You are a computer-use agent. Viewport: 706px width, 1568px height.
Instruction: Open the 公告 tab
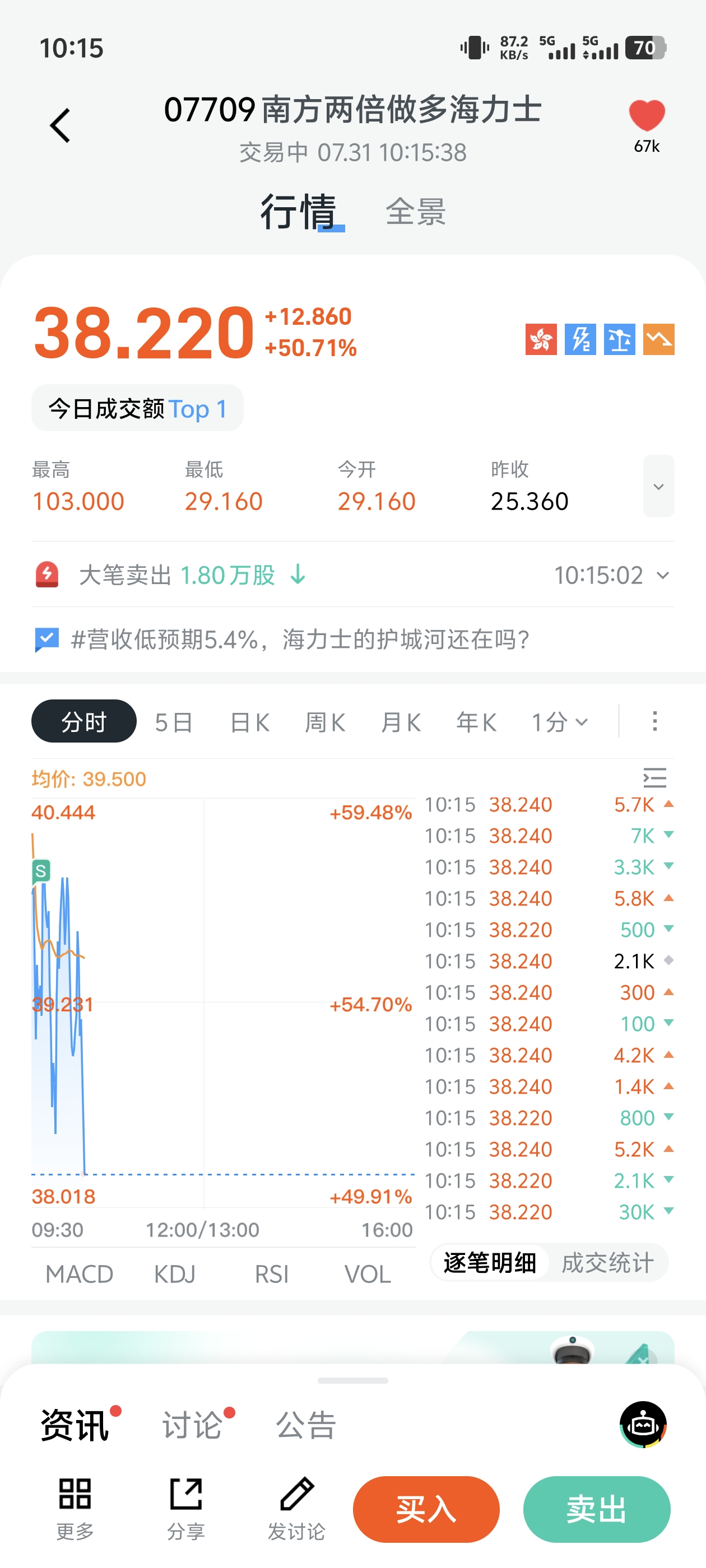[x=306, y=1424]
